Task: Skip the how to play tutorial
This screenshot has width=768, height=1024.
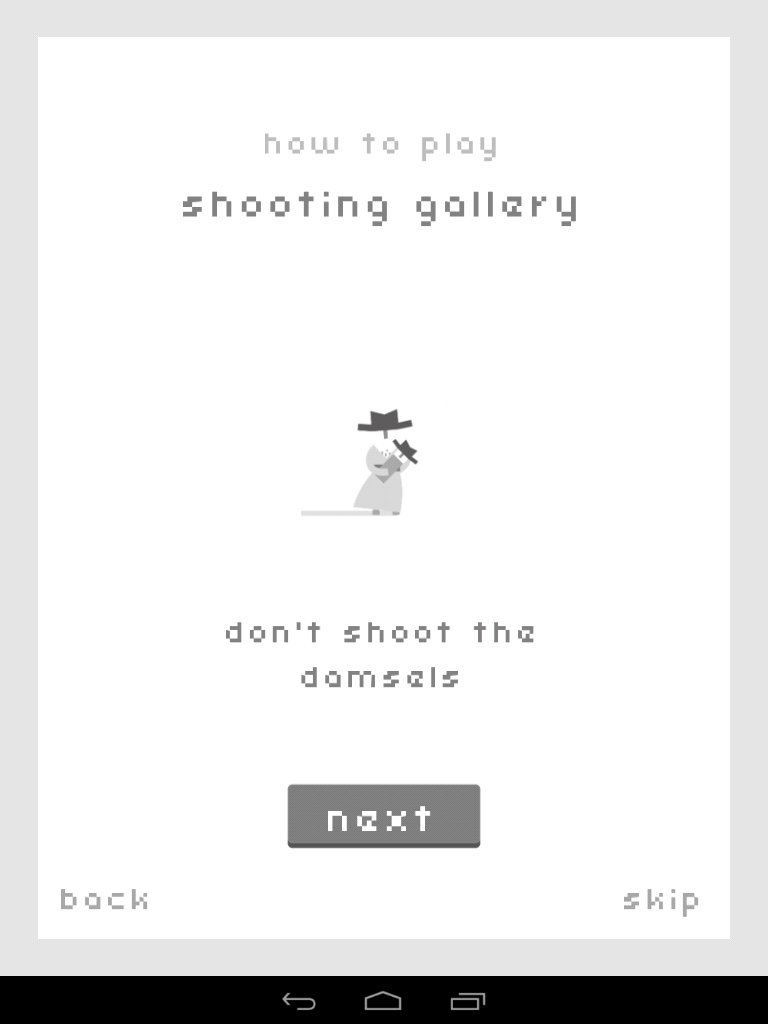Action: (661, 900)
